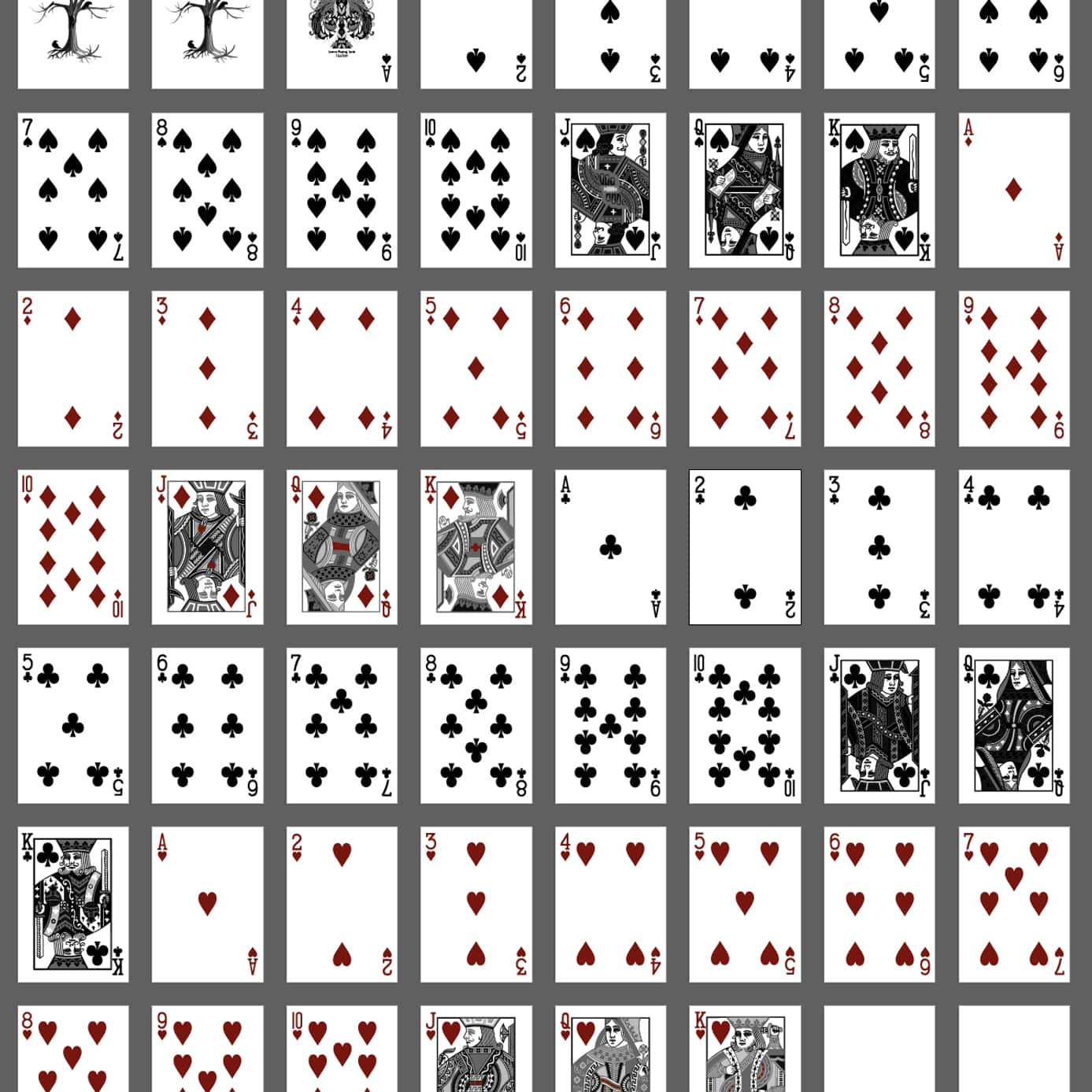Choose the 4 of clubs

(x=1013, y=547)
